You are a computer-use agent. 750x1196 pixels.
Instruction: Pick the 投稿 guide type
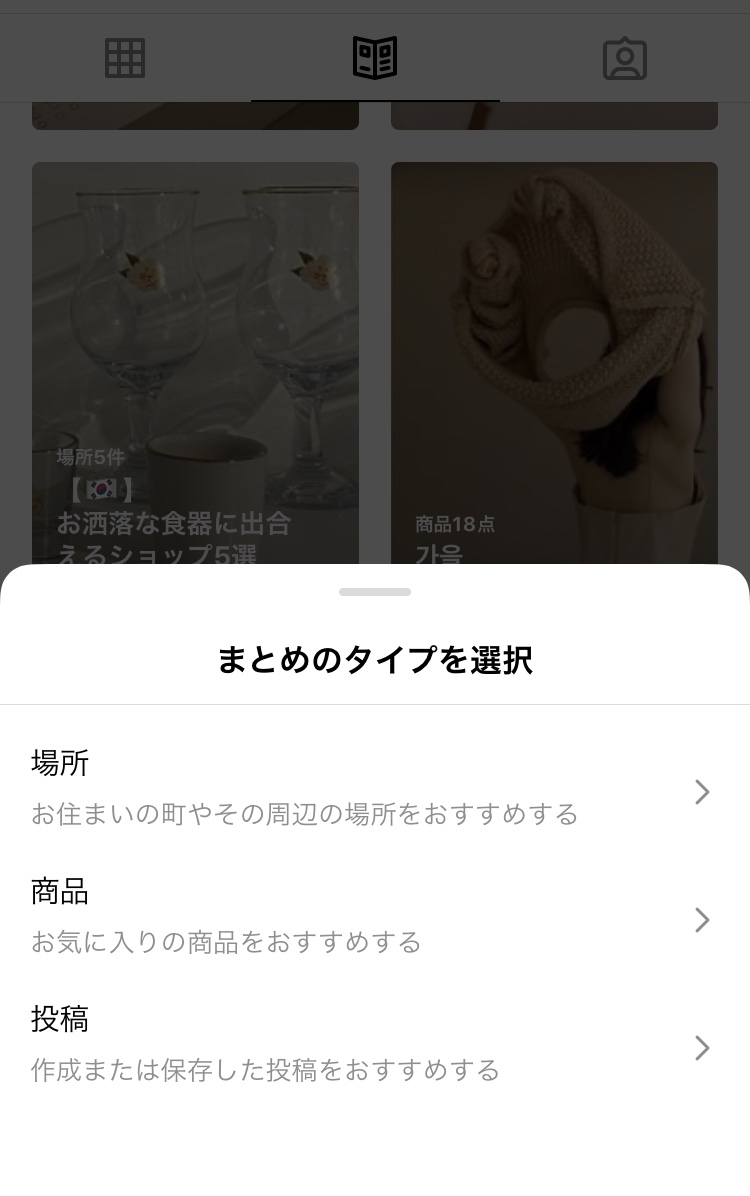374,1046
